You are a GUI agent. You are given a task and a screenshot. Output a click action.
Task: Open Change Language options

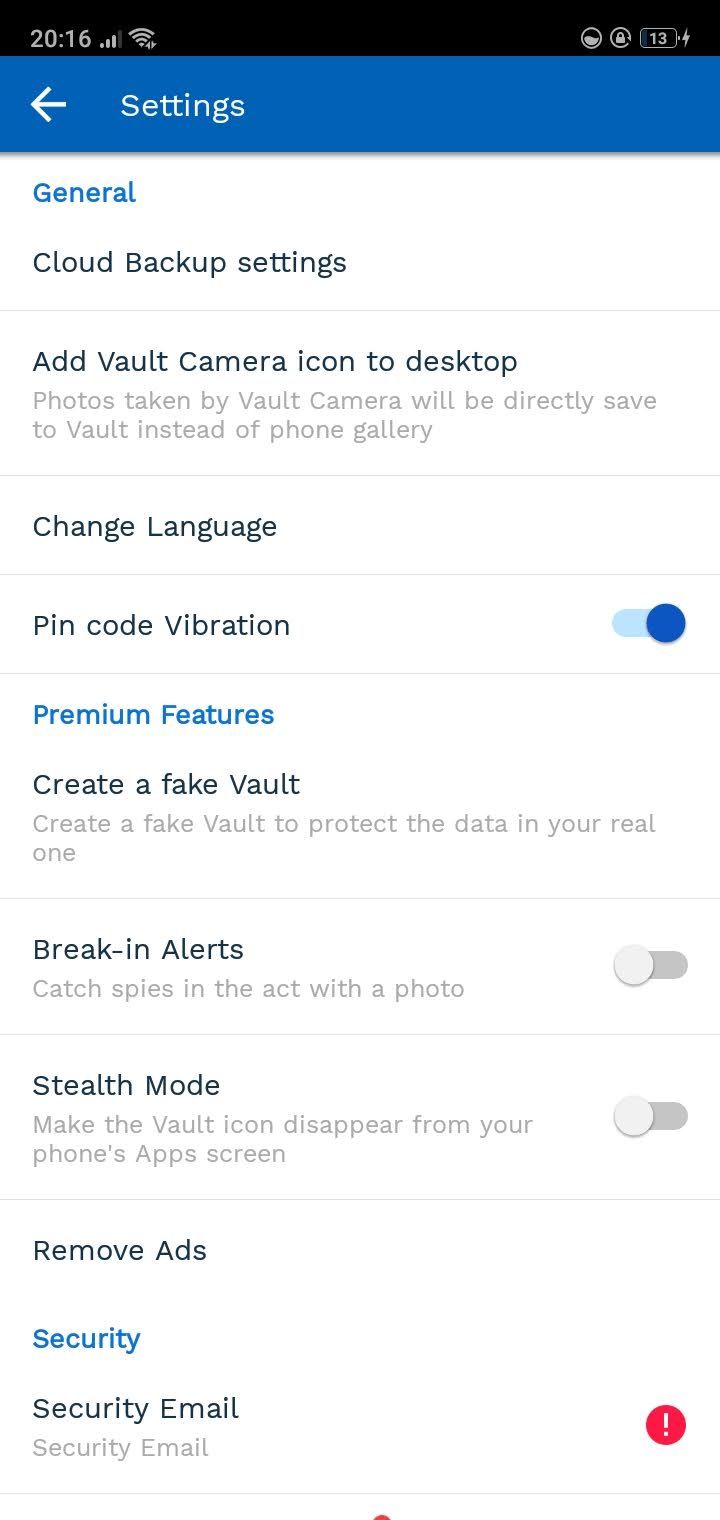pos(155,526)
